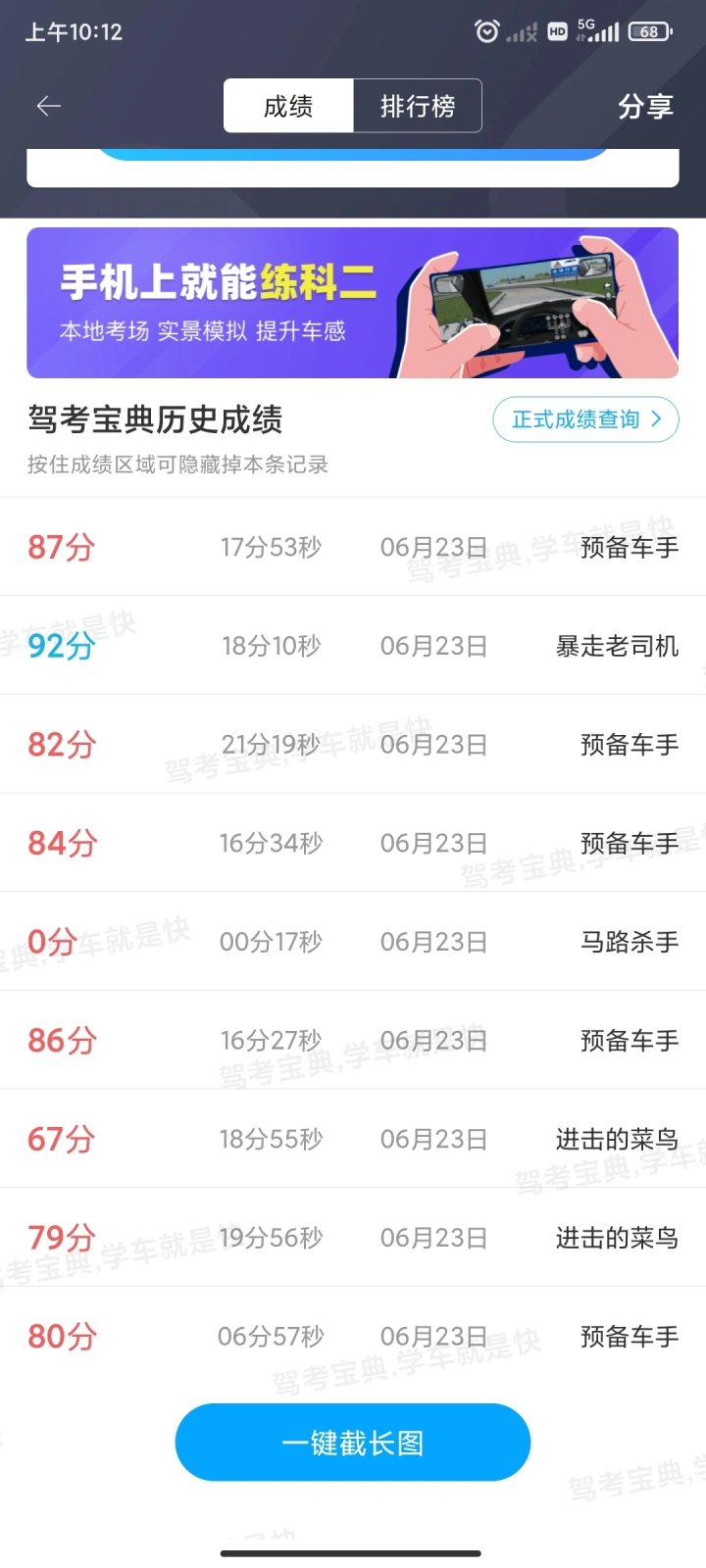
Task: Go back using the arrow icon
Action: [49, 106]
